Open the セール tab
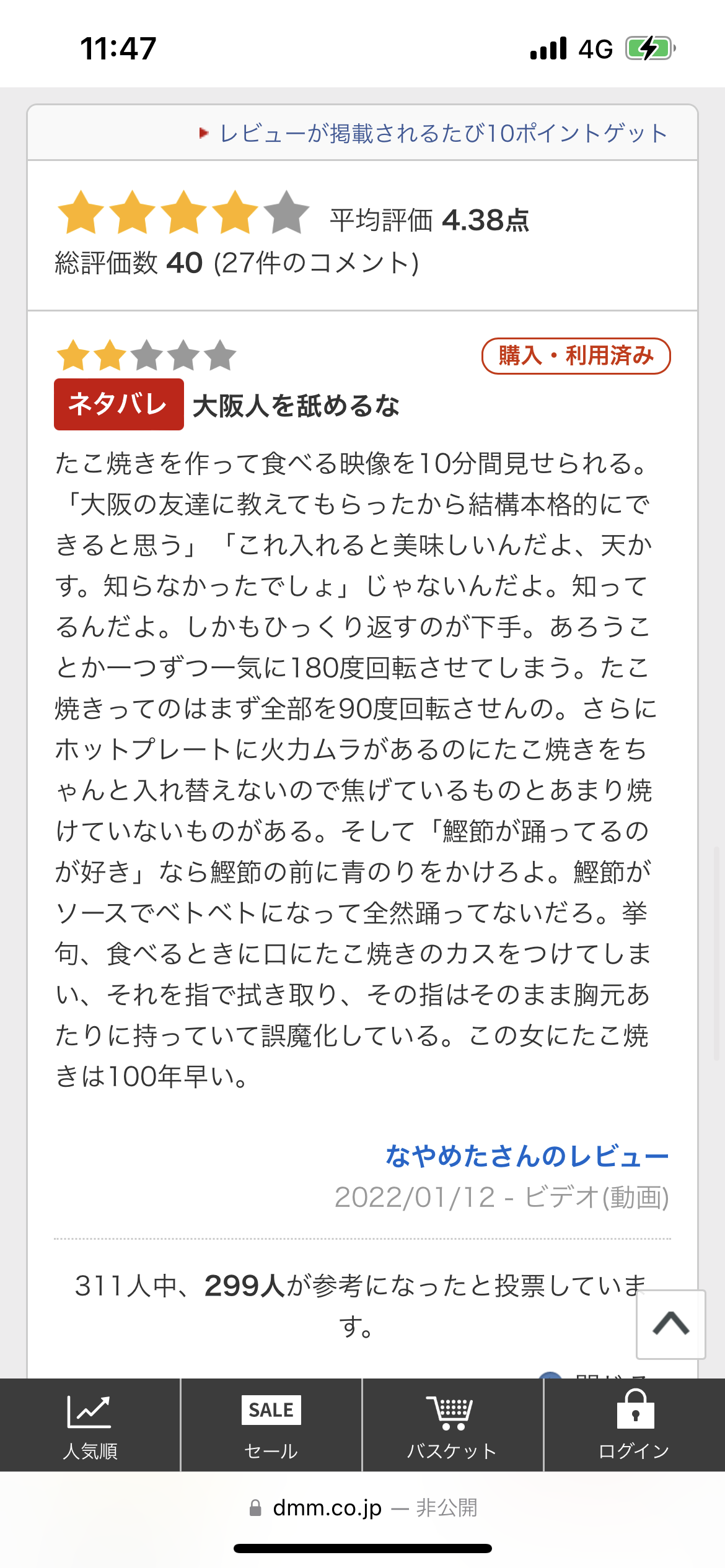Viewport: 725px width, 1568px height. [271, 1424]
